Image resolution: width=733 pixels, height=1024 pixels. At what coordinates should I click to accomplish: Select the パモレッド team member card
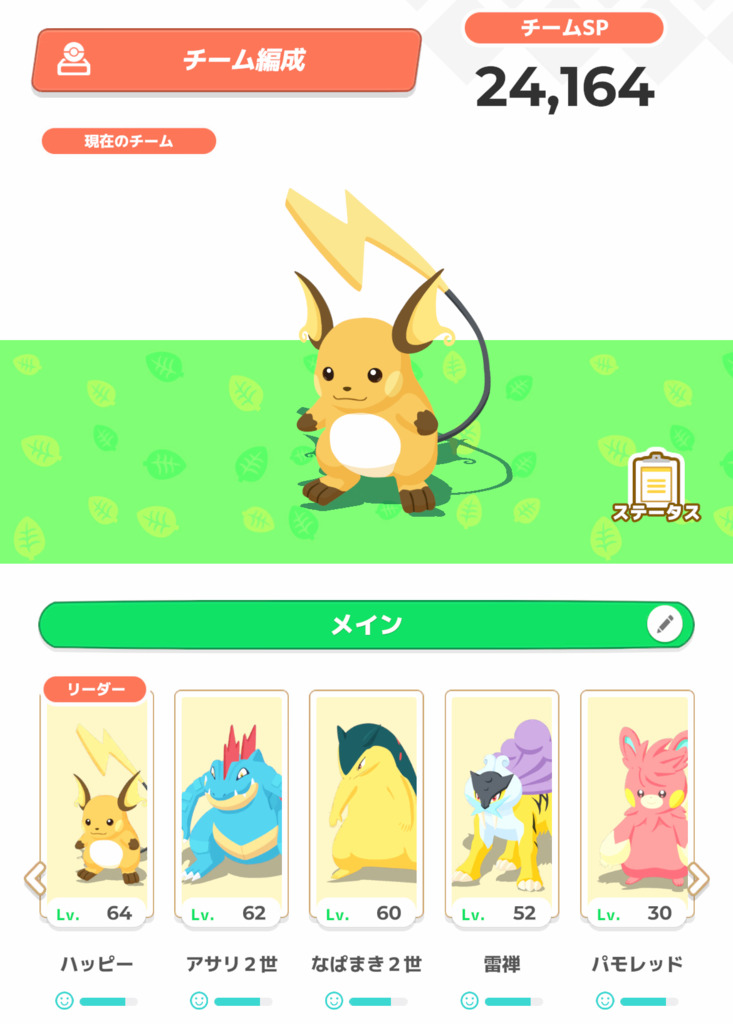click(636, 806)
